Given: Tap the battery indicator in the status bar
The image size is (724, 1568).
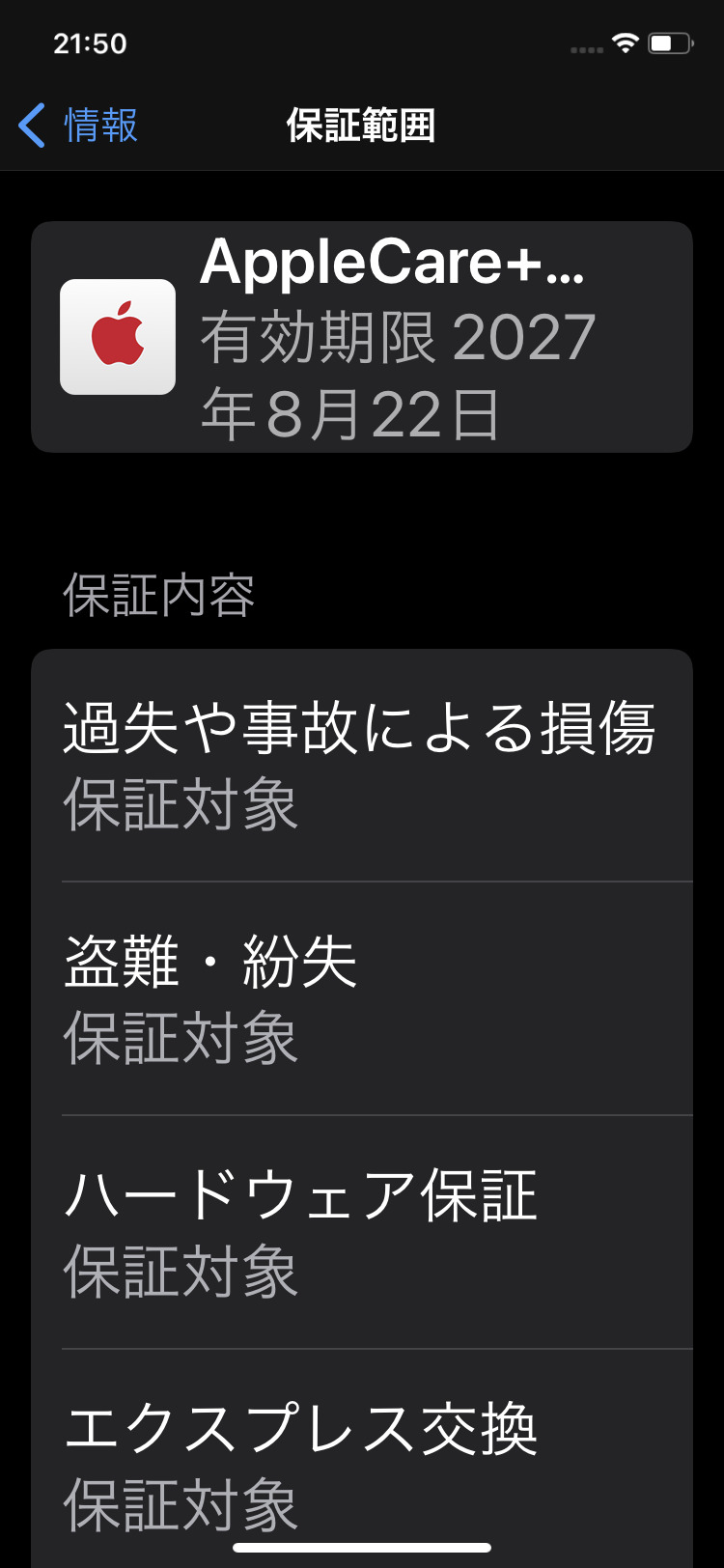Looking at the screenshot, I should click(x=668, y=43).
